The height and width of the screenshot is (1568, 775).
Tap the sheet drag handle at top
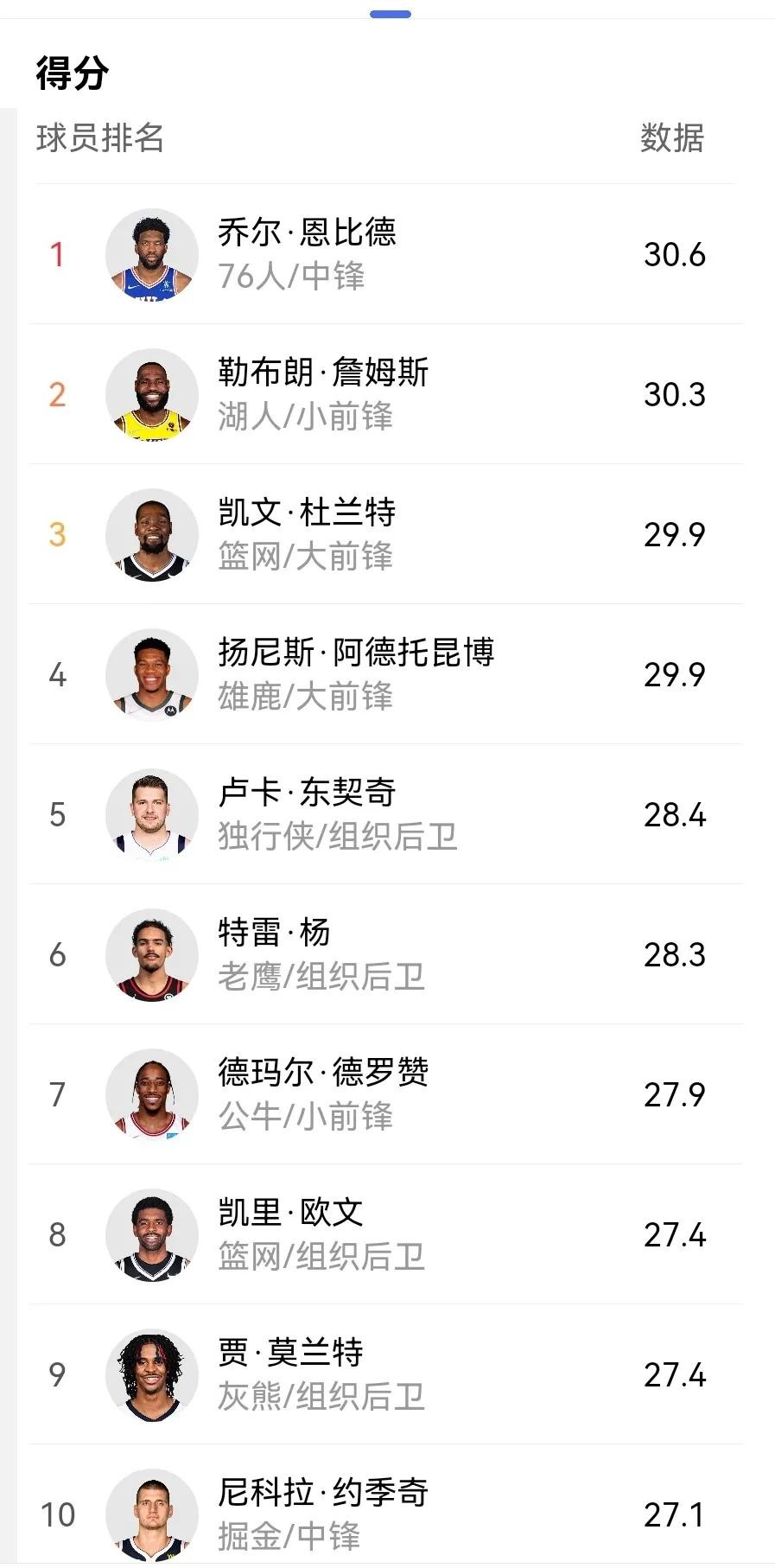coord(390,14)
